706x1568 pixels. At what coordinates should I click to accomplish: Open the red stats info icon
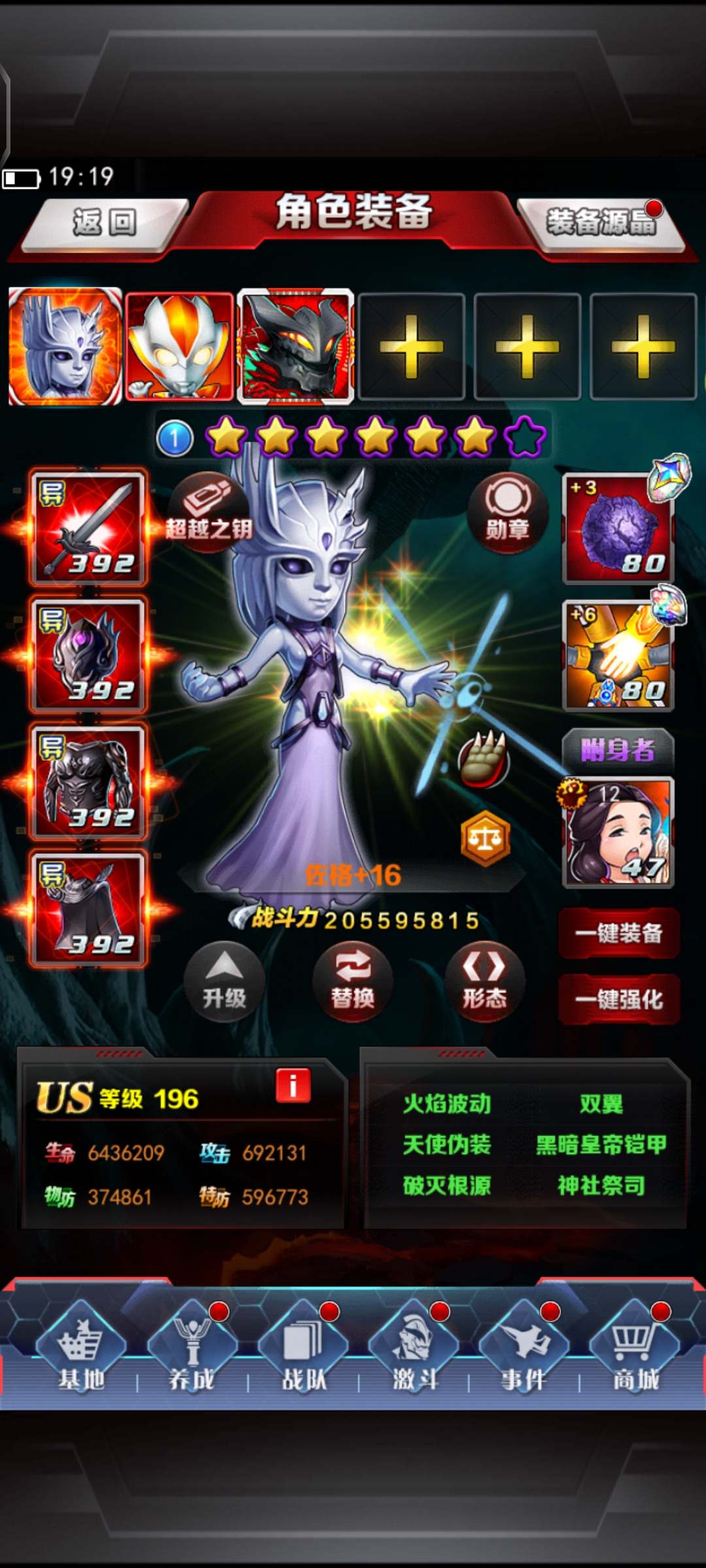pos(293,1086)
